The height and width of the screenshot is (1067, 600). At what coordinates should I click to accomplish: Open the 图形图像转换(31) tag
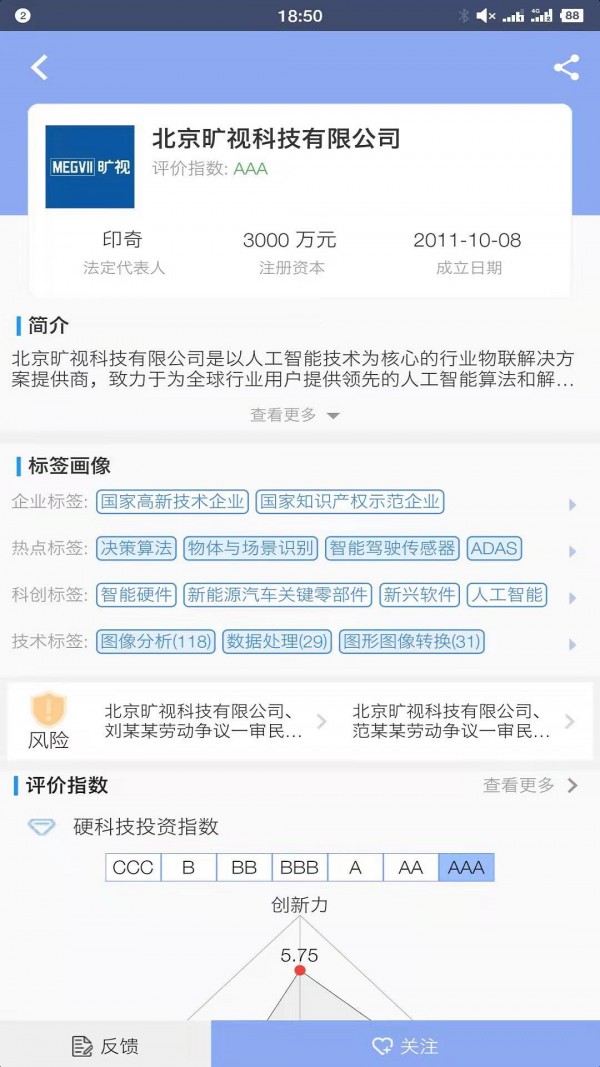412,641
